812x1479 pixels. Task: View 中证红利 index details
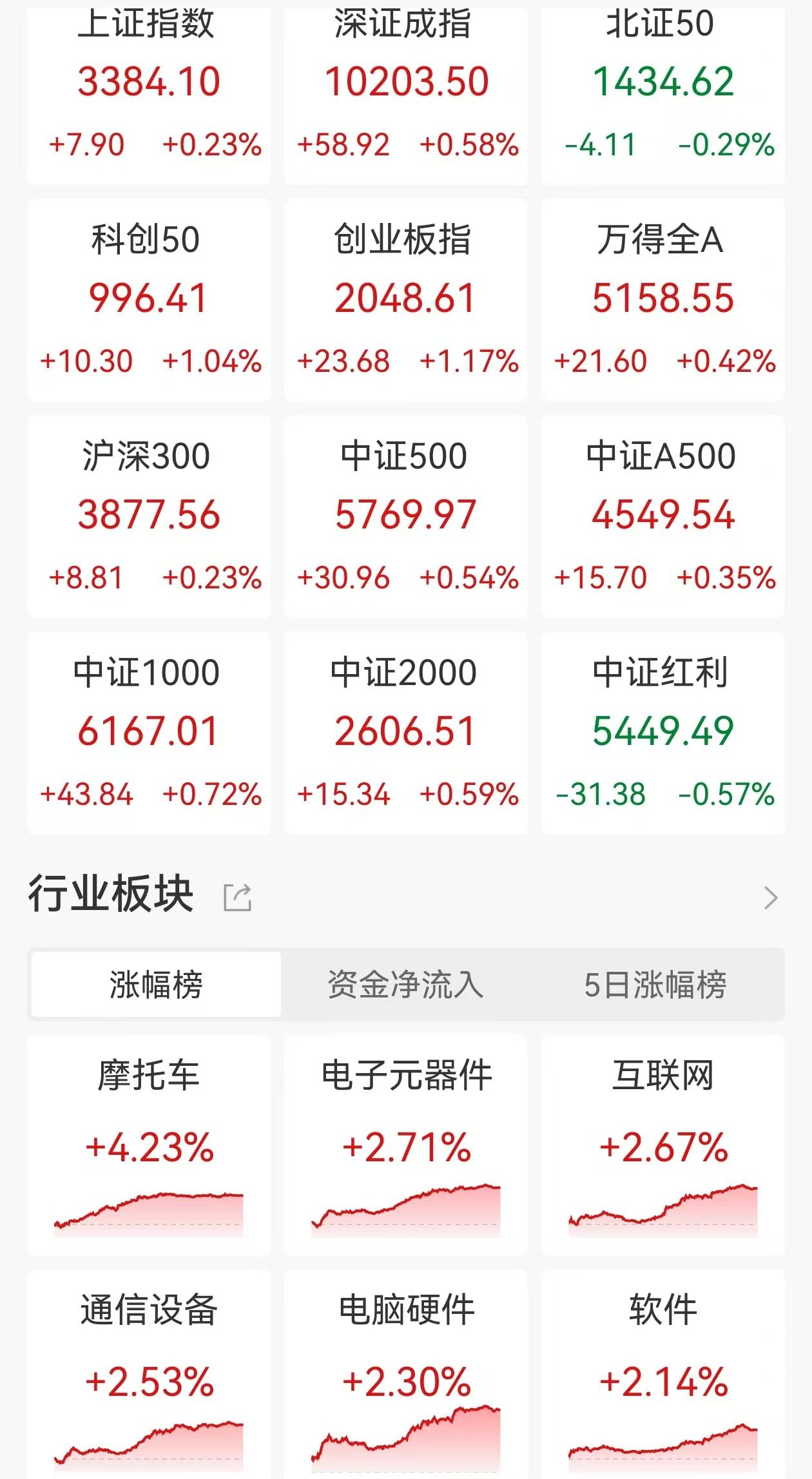coord(663,733)
